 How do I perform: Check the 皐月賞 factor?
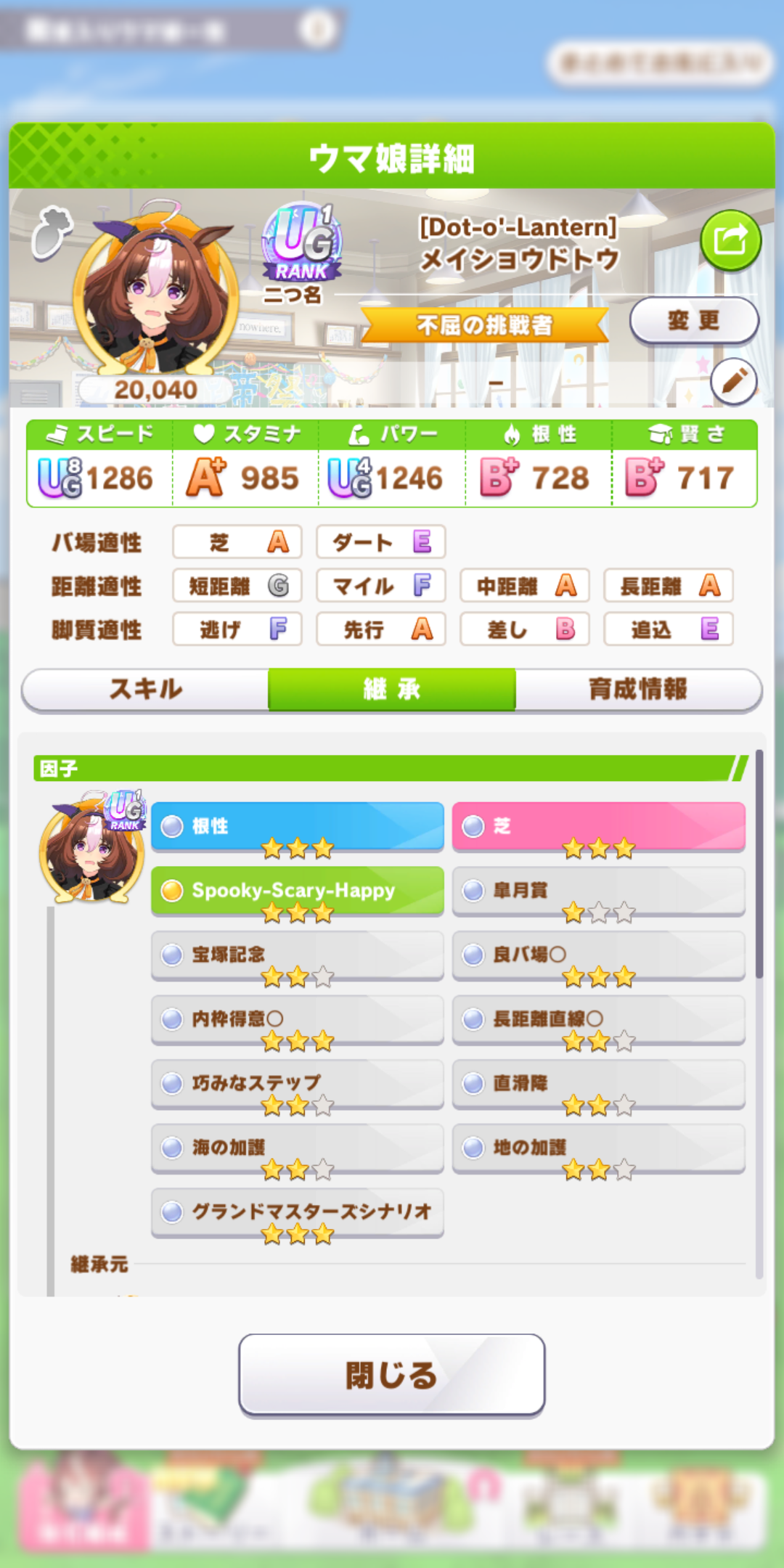tap(598, 890)
